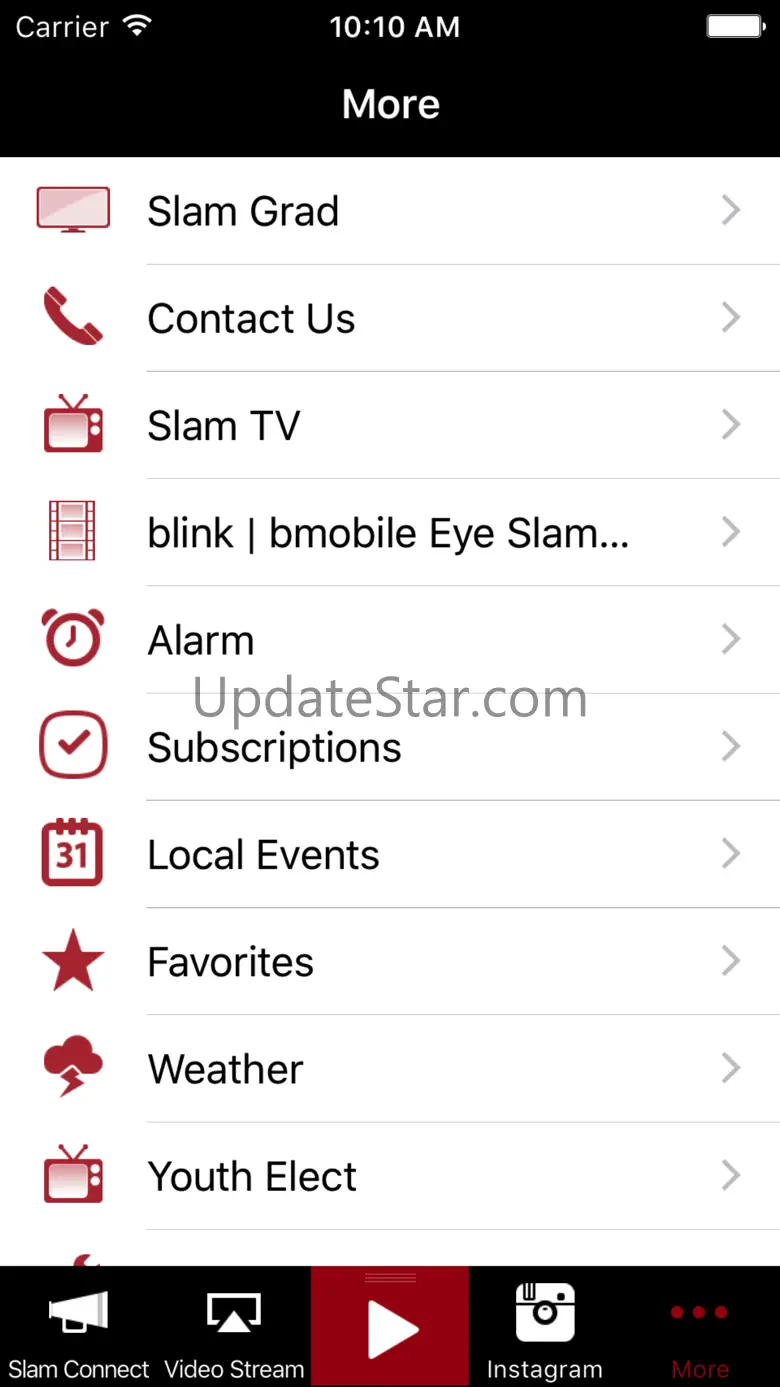Open the Slam Grad row

[390, 211]
